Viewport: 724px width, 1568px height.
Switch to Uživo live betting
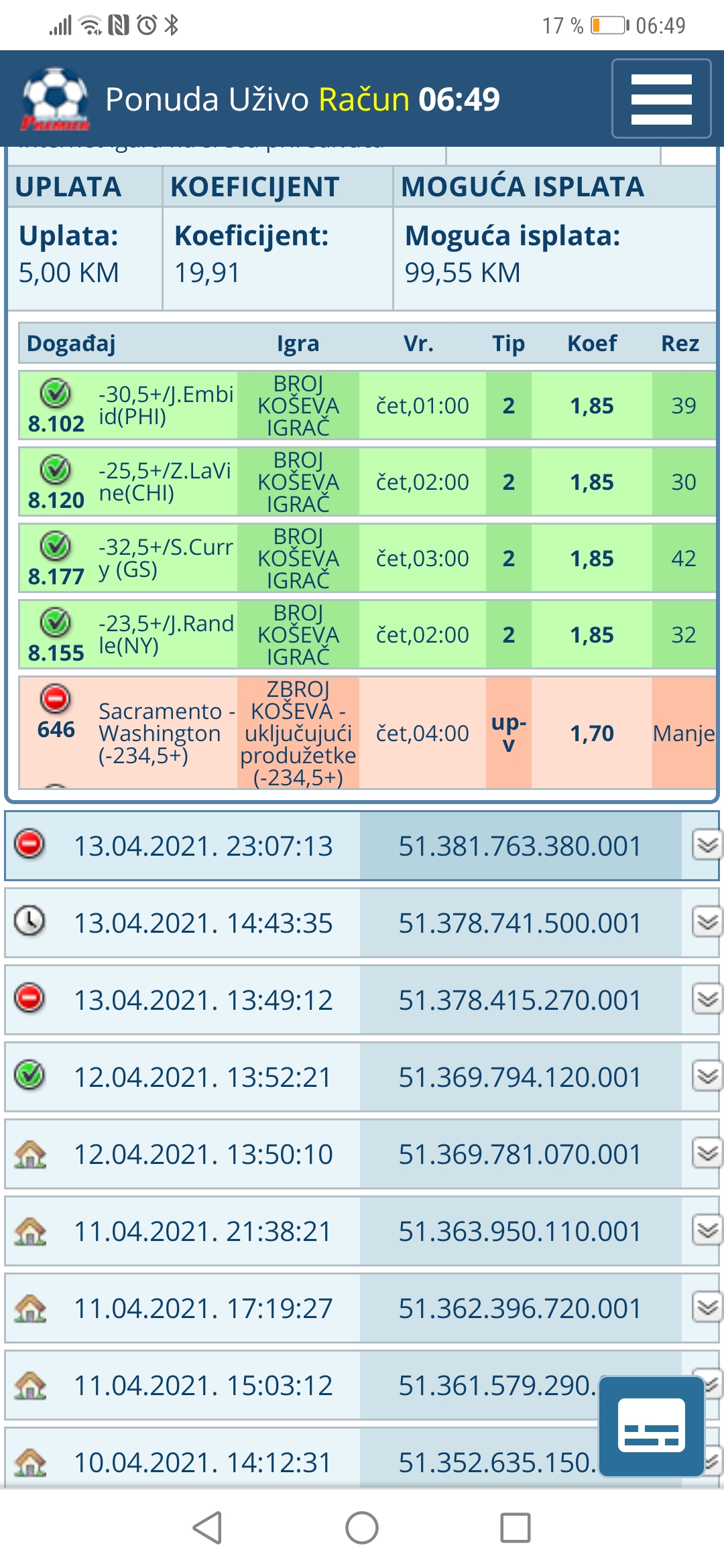[268, 99]
